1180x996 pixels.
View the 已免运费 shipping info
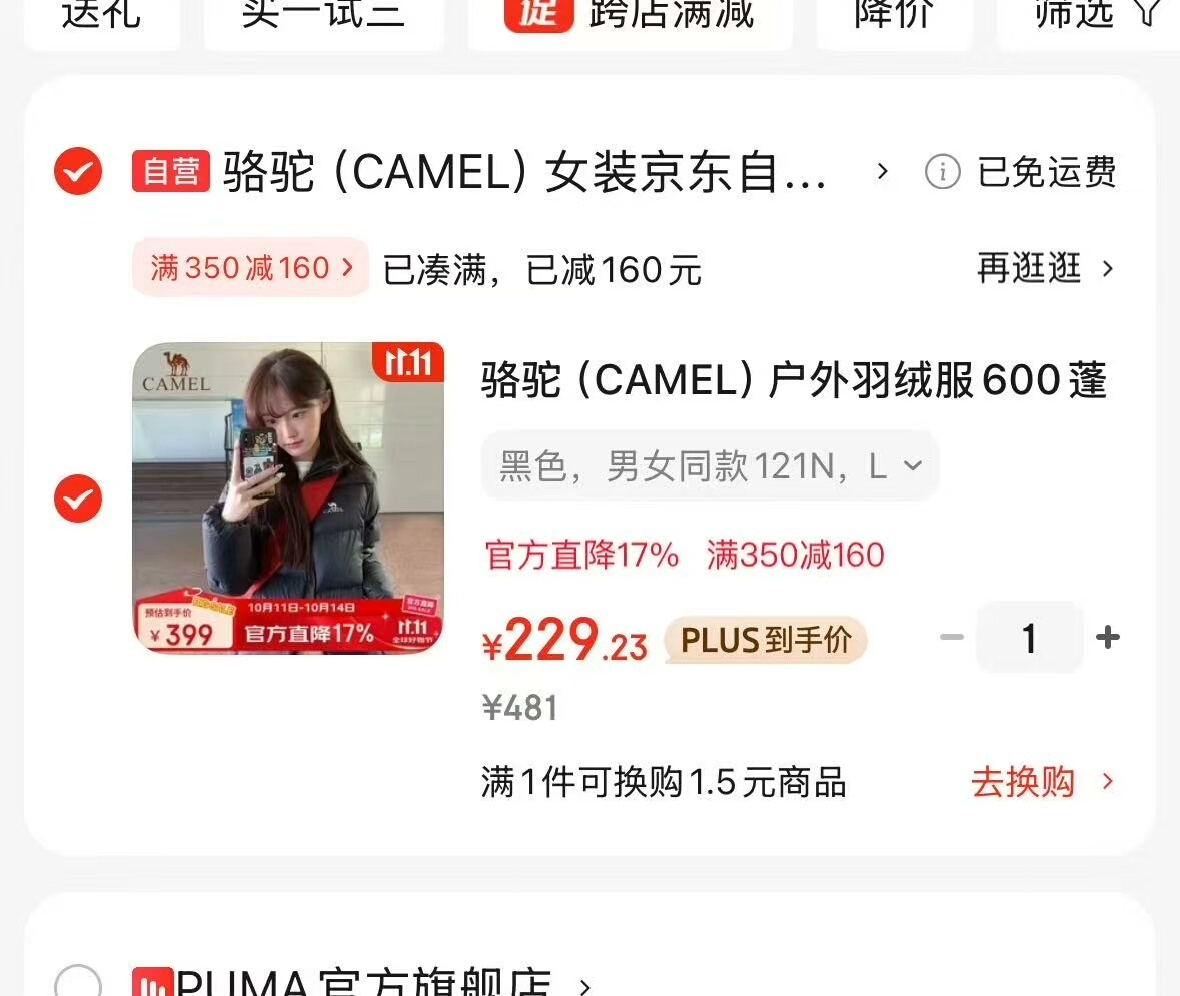point(1020,172)
